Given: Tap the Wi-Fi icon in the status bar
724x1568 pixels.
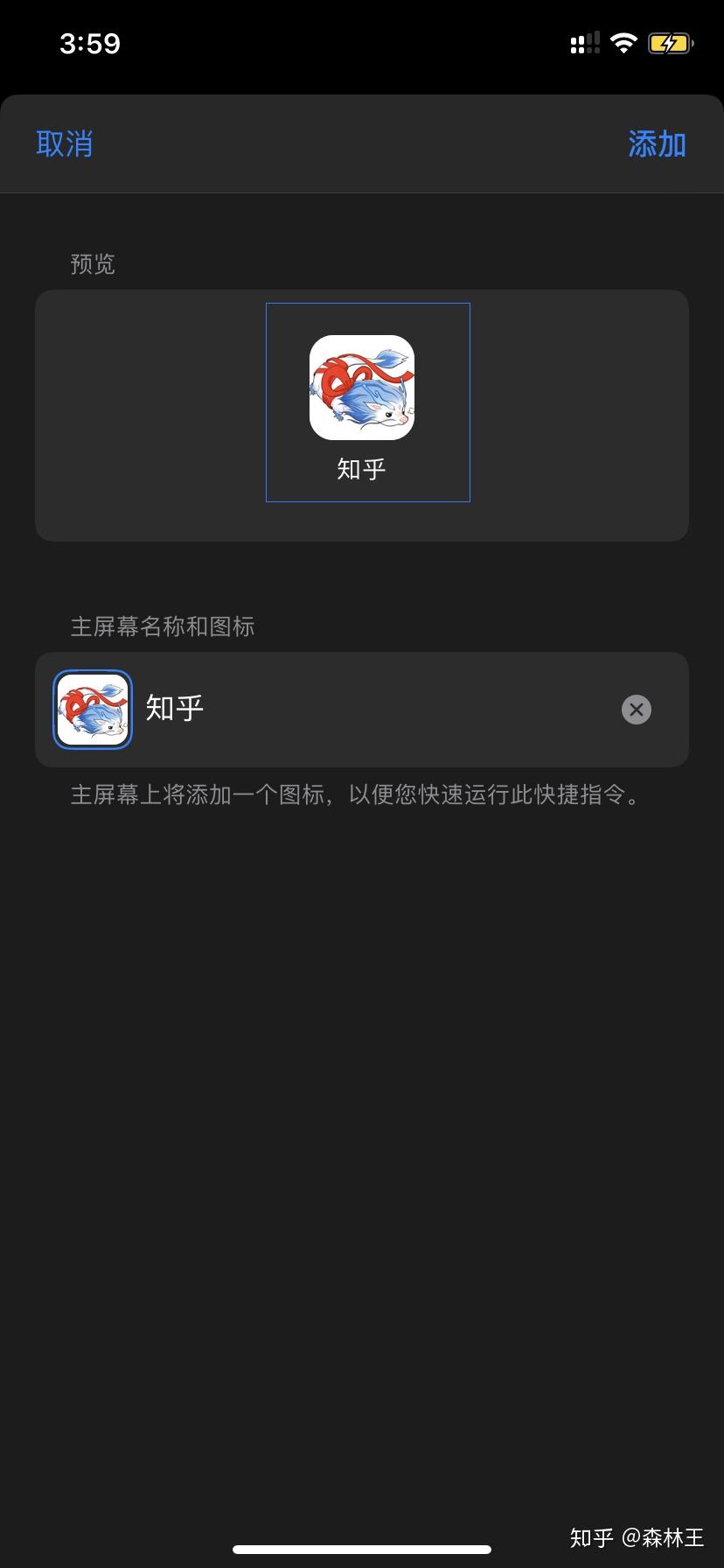Looking at the screenshot, I should tap(623, 42).
